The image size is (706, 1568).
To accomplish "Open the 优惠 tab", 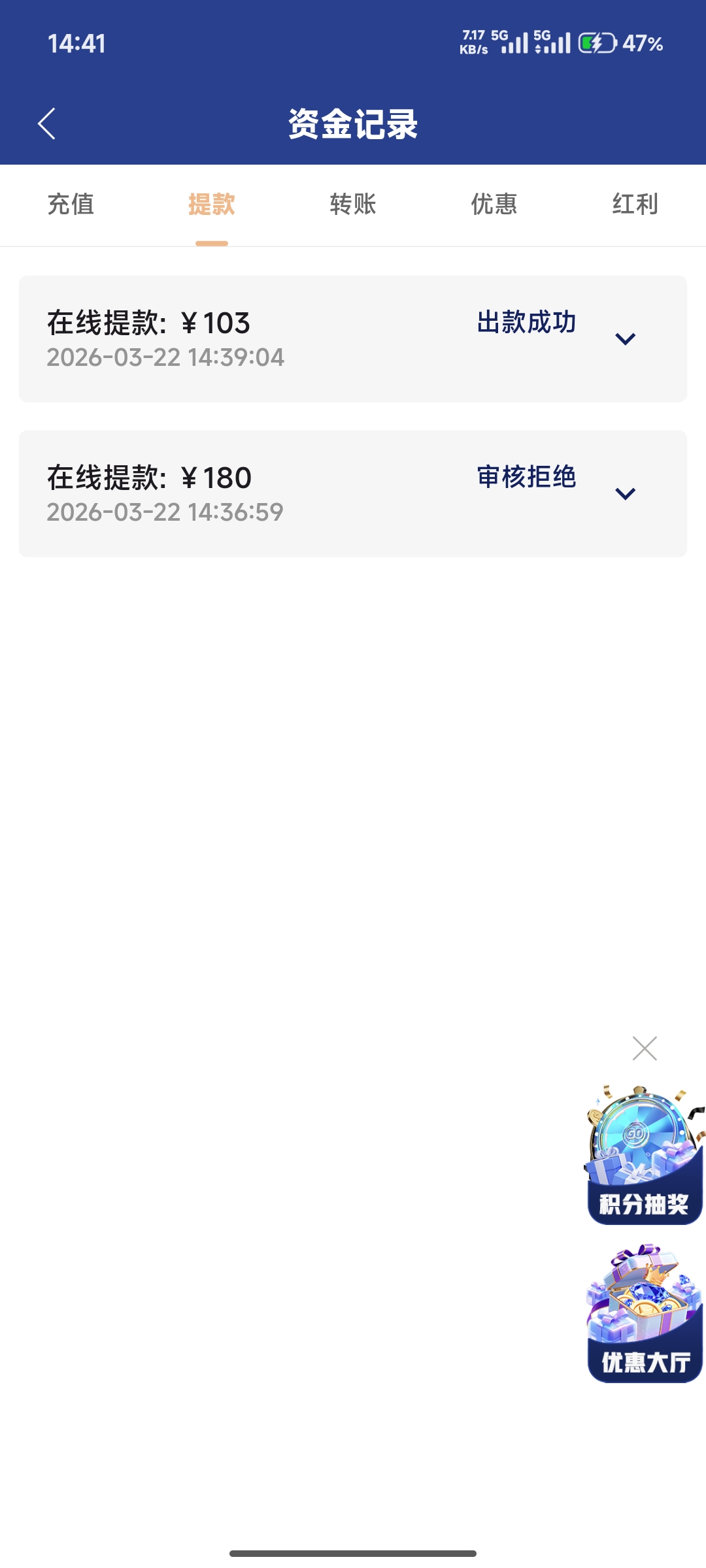I will [494, 204].
